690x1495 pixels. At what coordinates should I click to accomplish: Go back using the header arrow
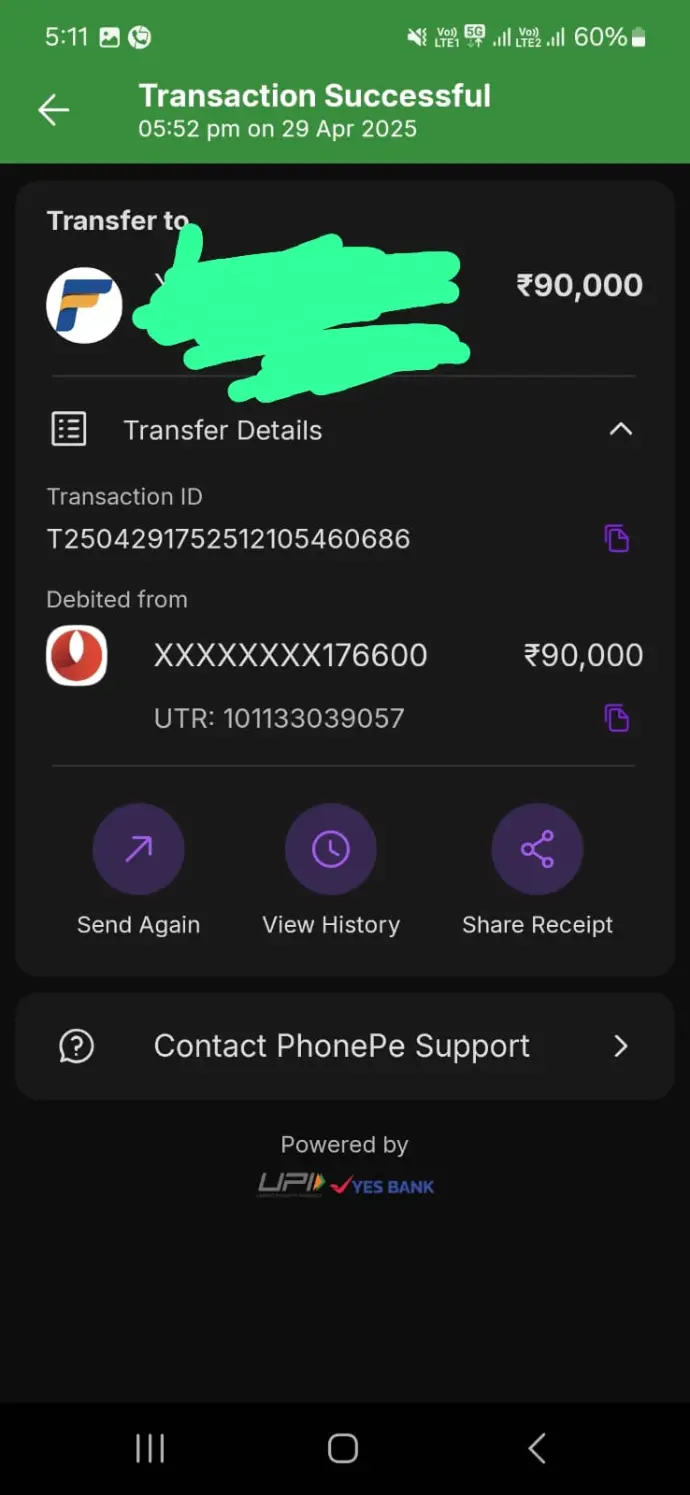[54, 110]
